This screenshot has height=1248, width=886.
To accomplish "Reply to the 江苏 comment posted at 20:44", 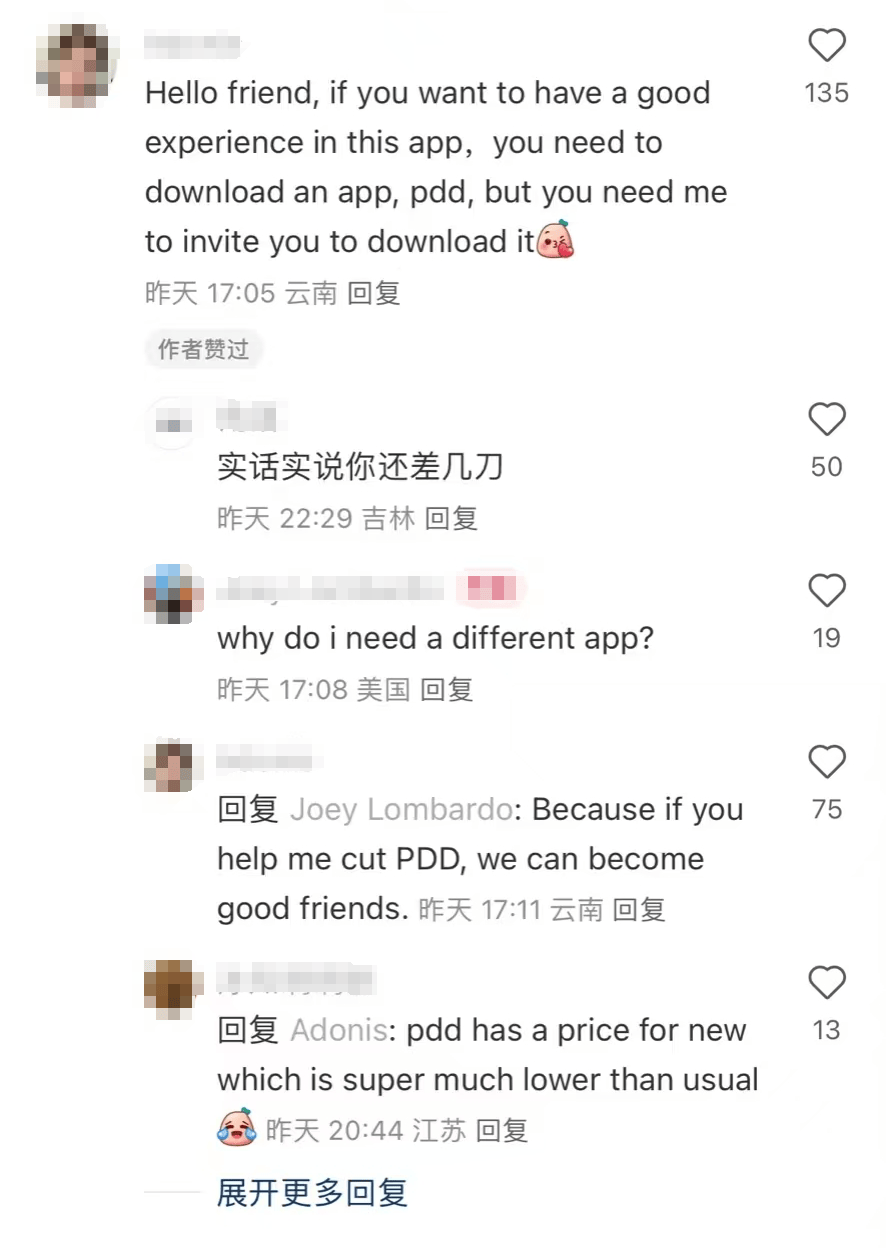I will pyautogui.click(x=501, y=1131).
